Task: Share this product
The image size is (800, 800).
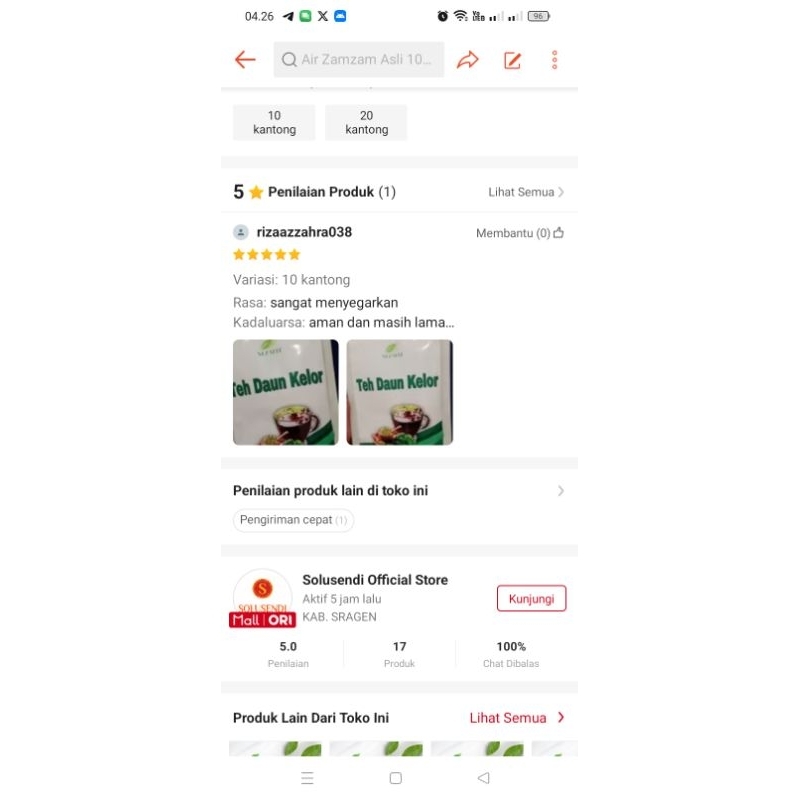Action: point(468,60)
